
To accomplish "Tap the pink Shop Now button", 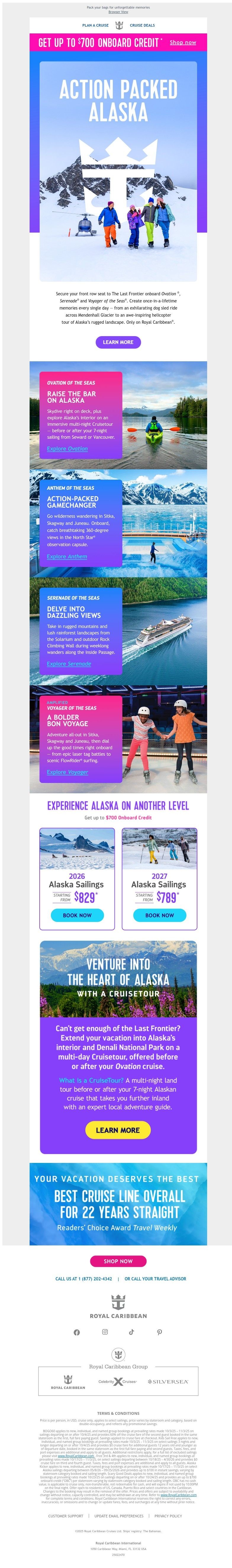I will [x=118, y=1261].
